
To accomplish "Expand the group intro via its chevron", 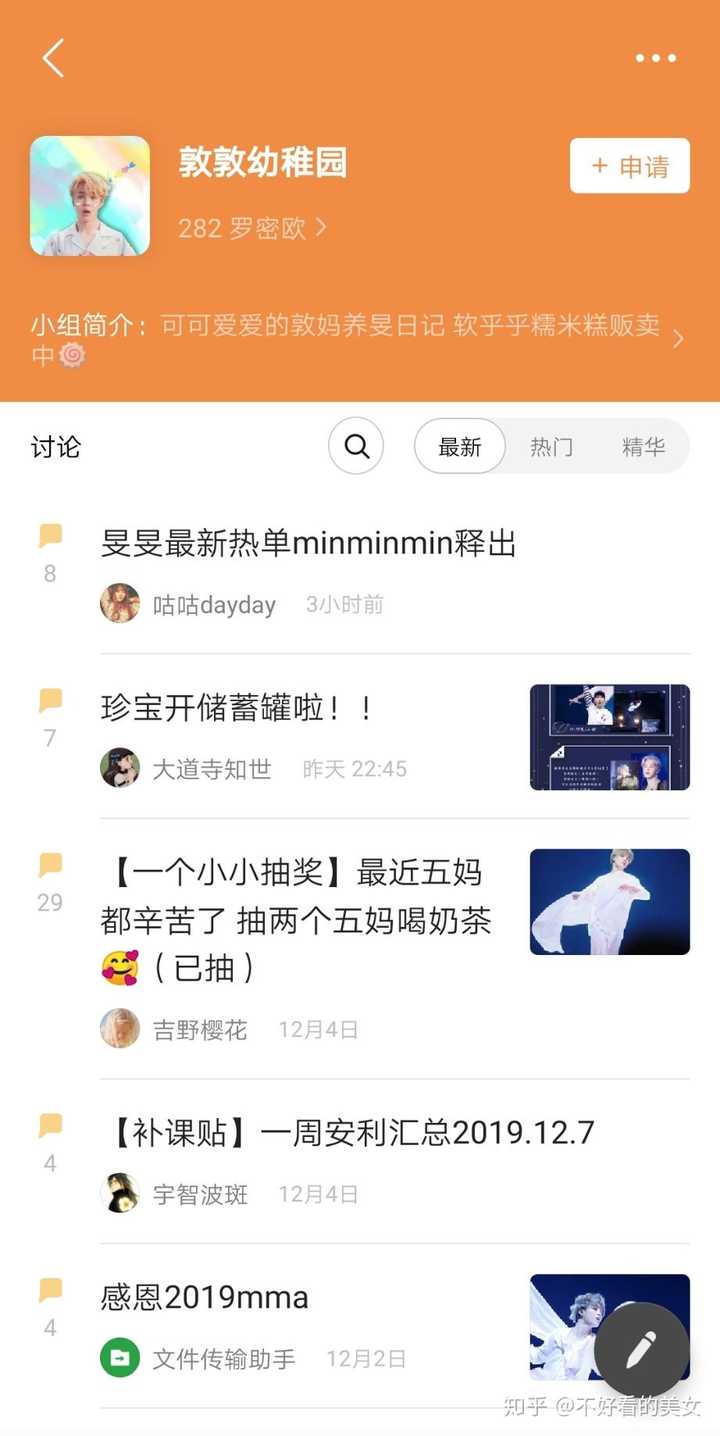I will (x=679, y=340).
